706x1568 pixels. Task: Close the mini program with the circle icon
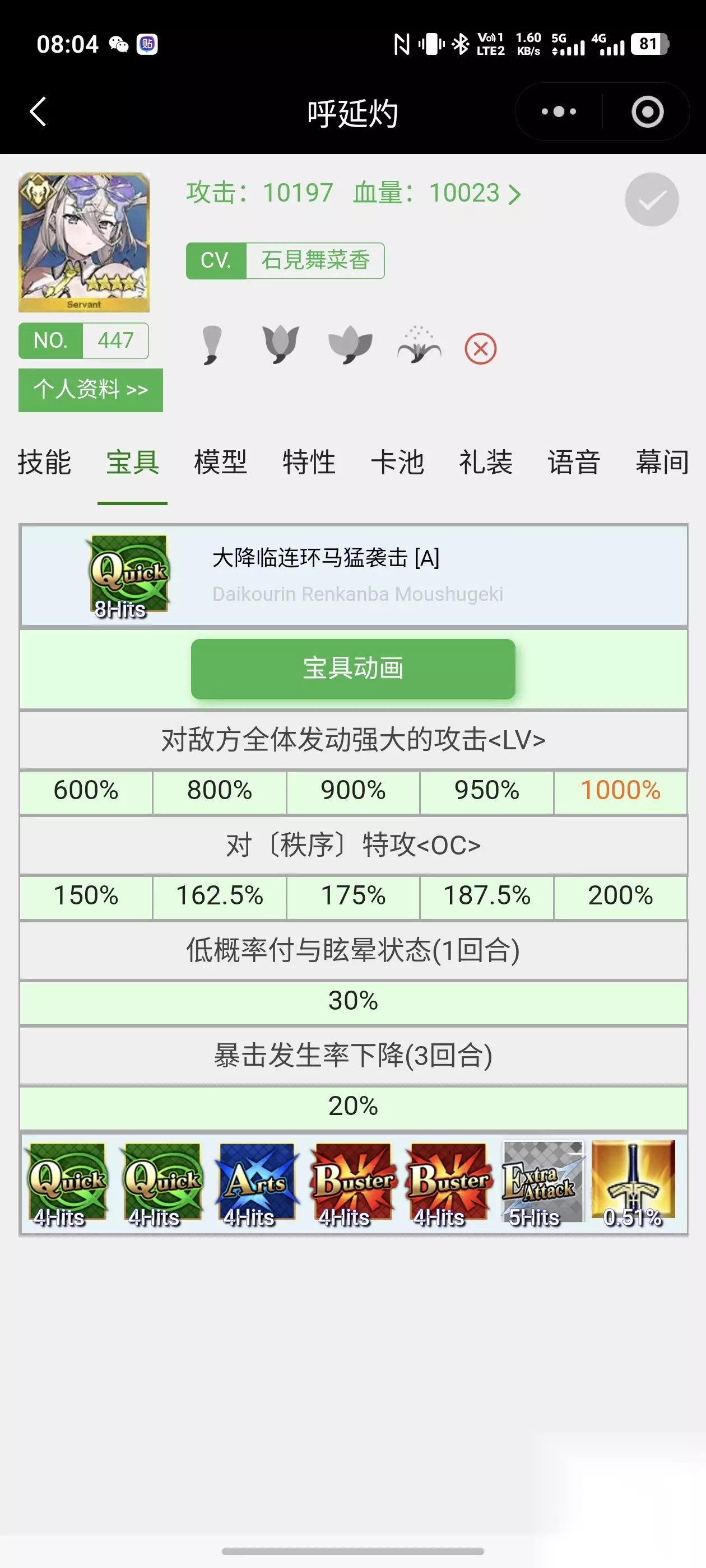pyautogui.click(x=647, y=112)
